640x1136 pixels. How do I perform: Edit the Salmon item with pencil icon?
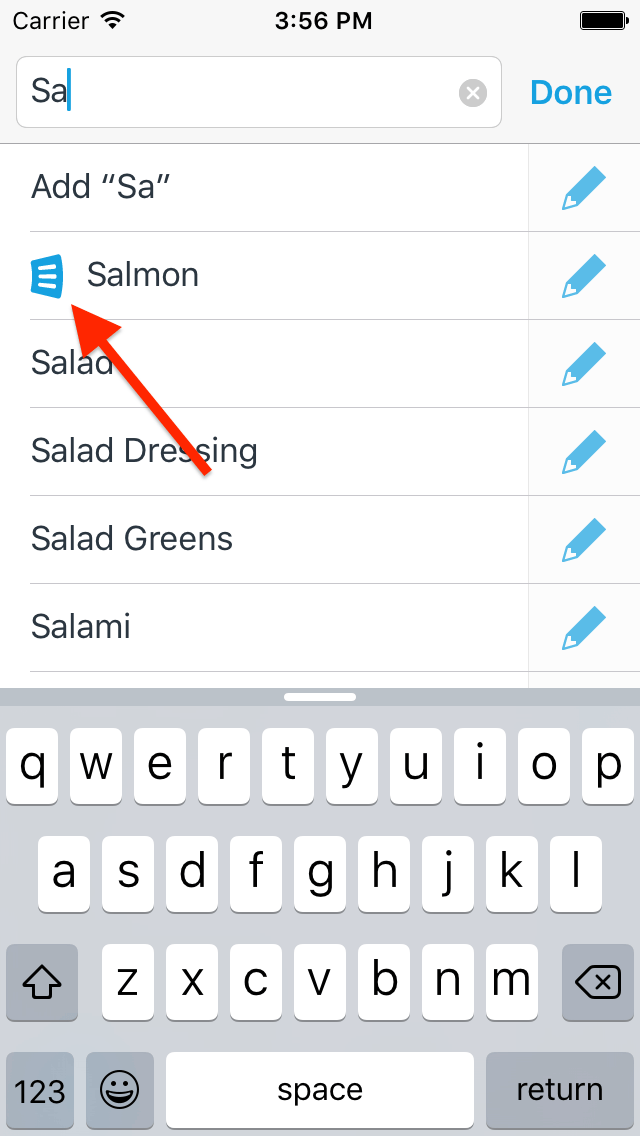pyautogui.click(x=583, y=275)
